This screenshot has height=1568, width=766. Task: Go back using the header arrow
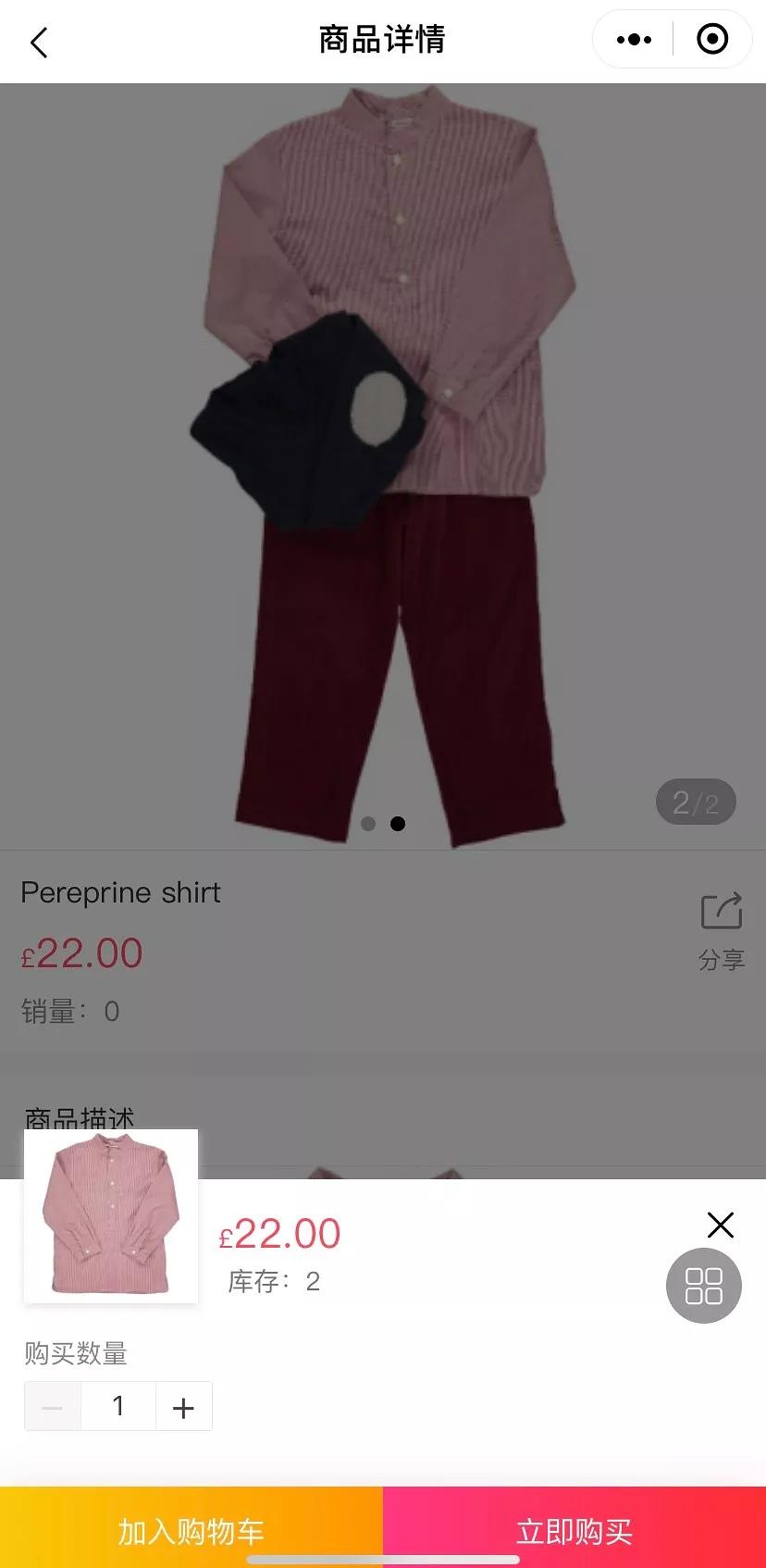point(39,42)
